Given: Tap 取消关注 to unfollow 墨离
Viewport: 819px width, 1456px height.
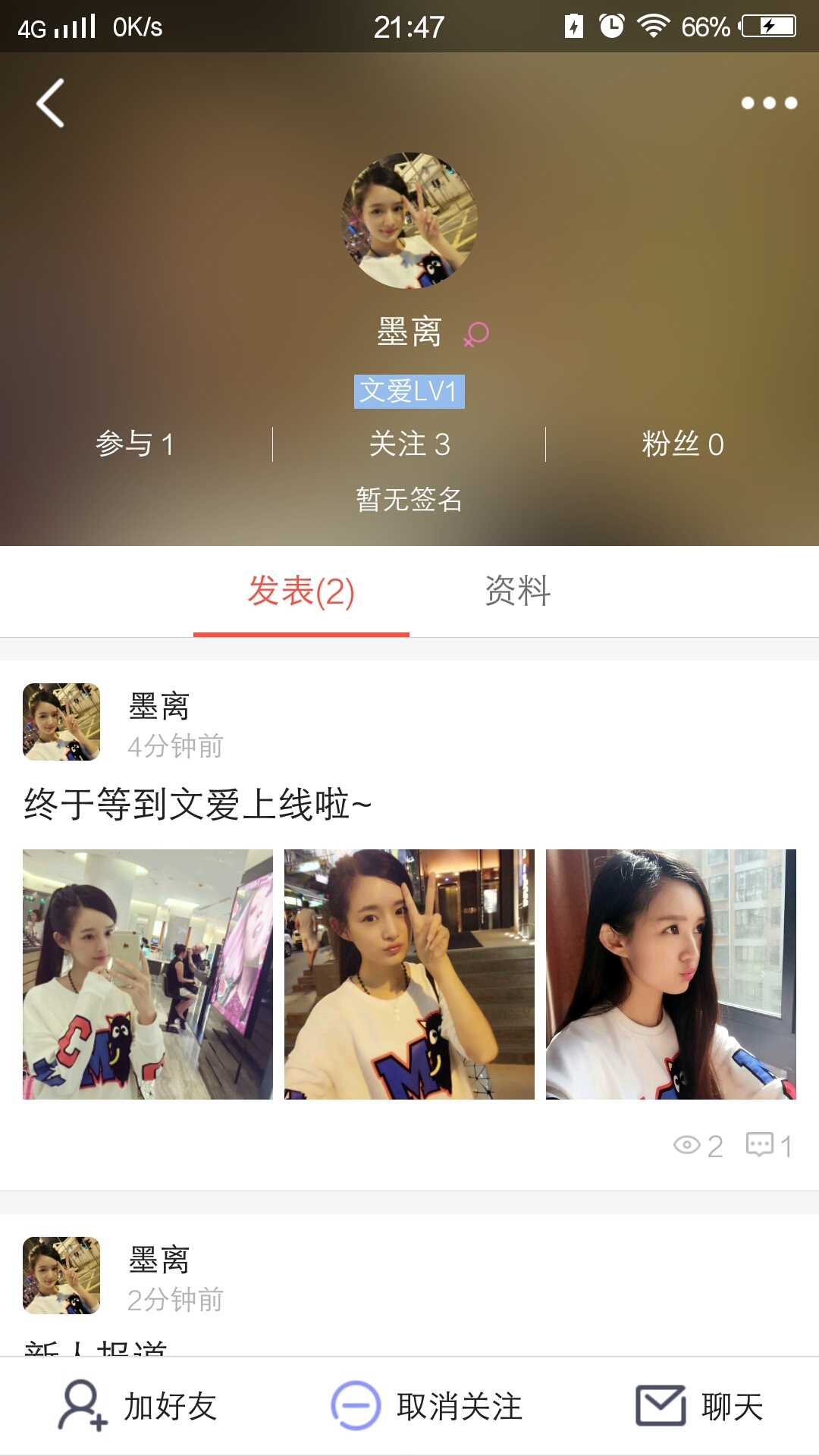Looking at the screenshot, I should [x=426, y=1407].
